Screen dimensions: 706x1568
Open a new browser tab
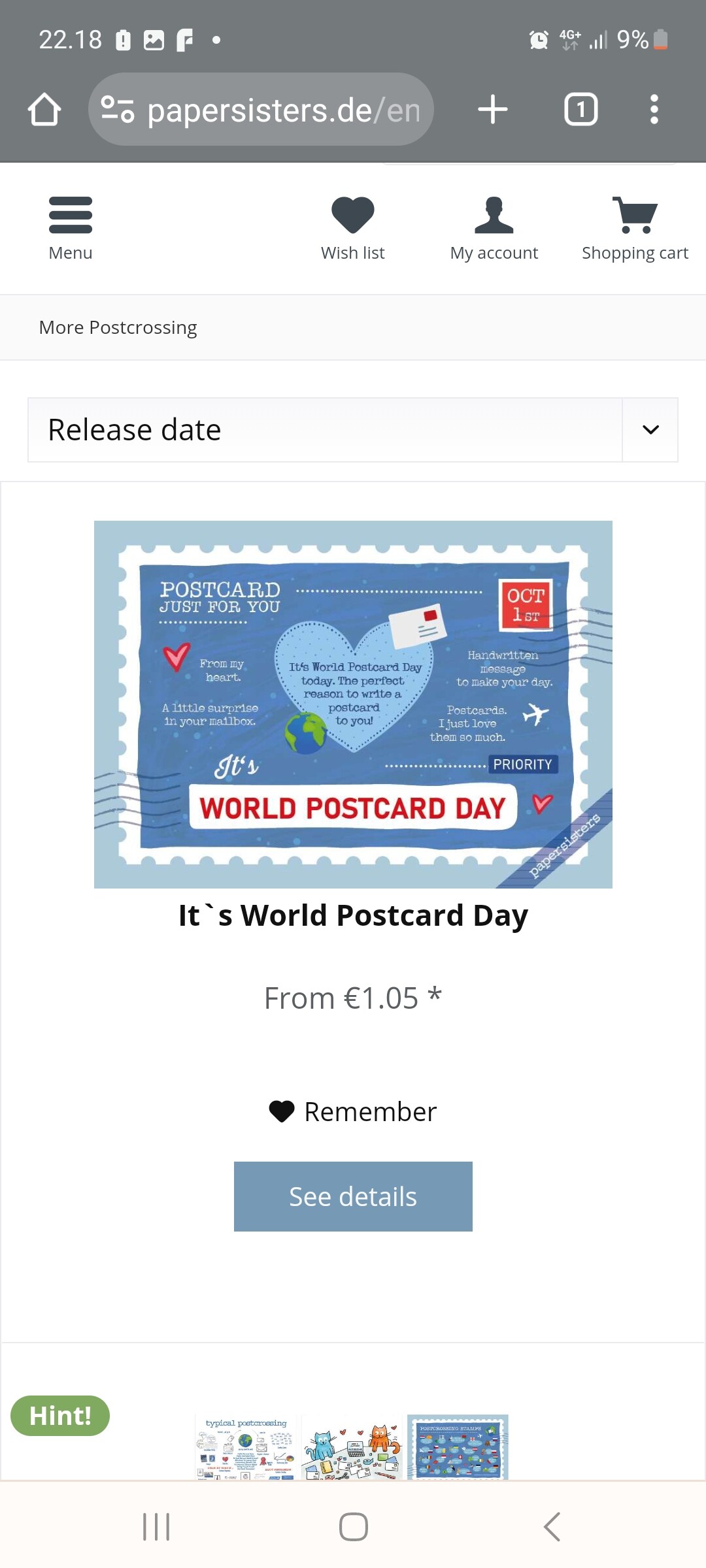[493, 110]
